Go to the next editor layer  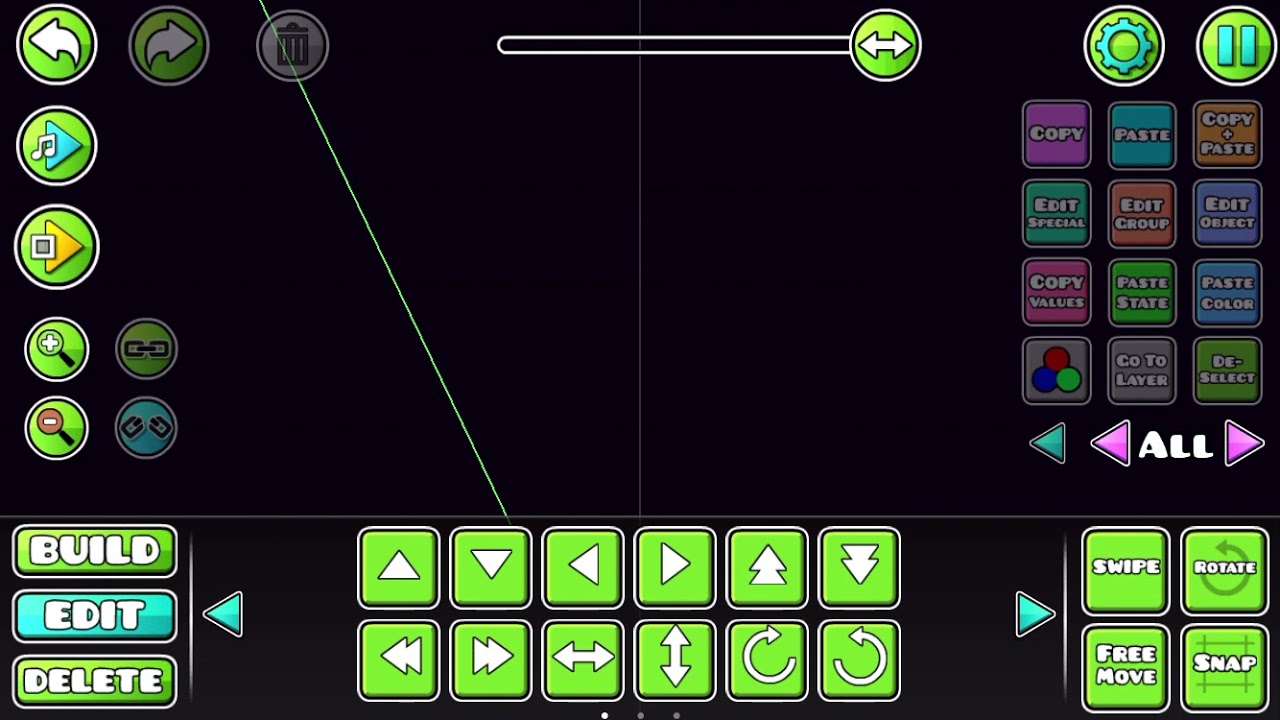pyautogui.click(x=1244, y=444)
